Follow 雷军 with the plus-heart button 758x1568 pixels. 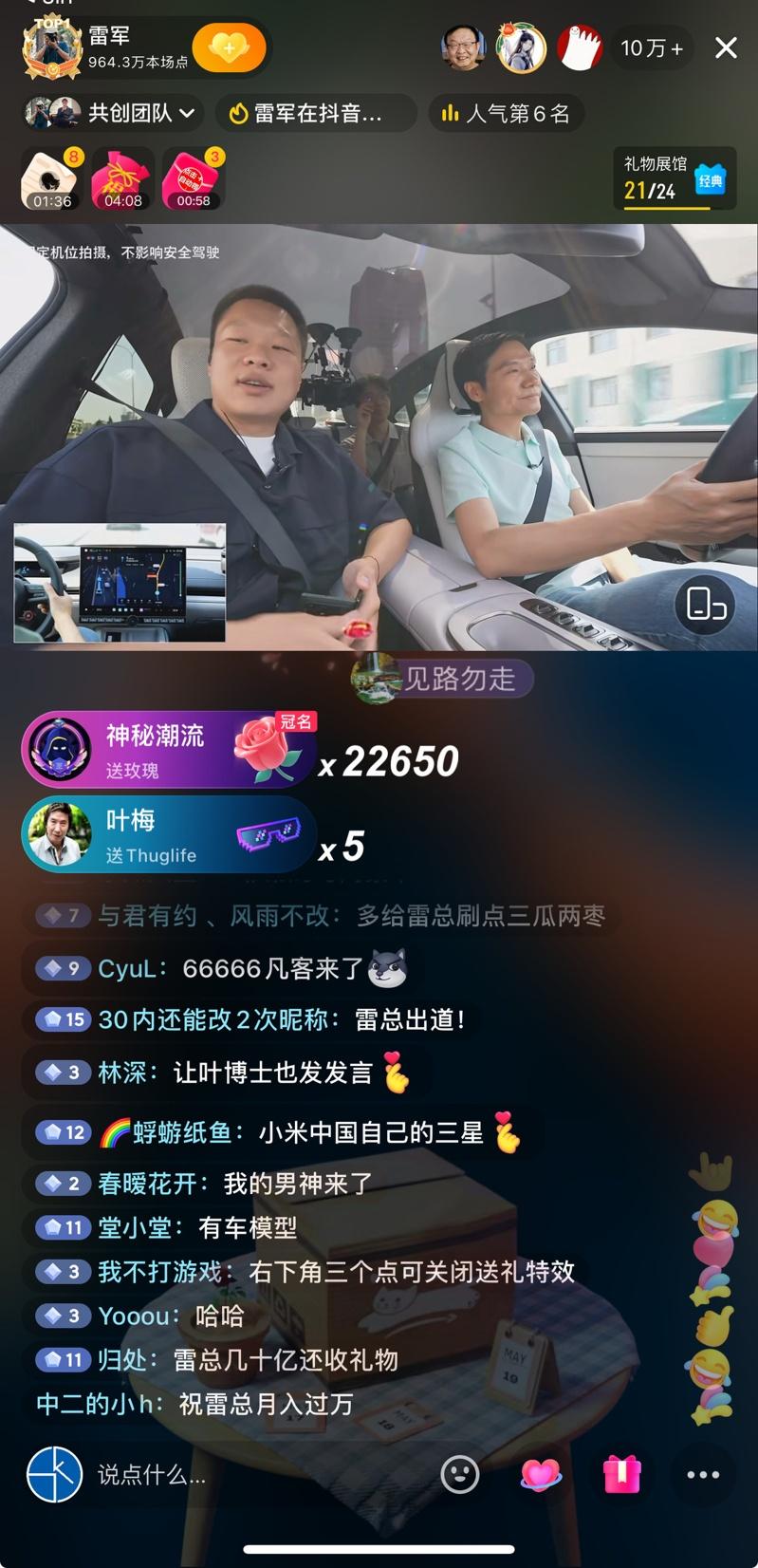click(229, 47)
